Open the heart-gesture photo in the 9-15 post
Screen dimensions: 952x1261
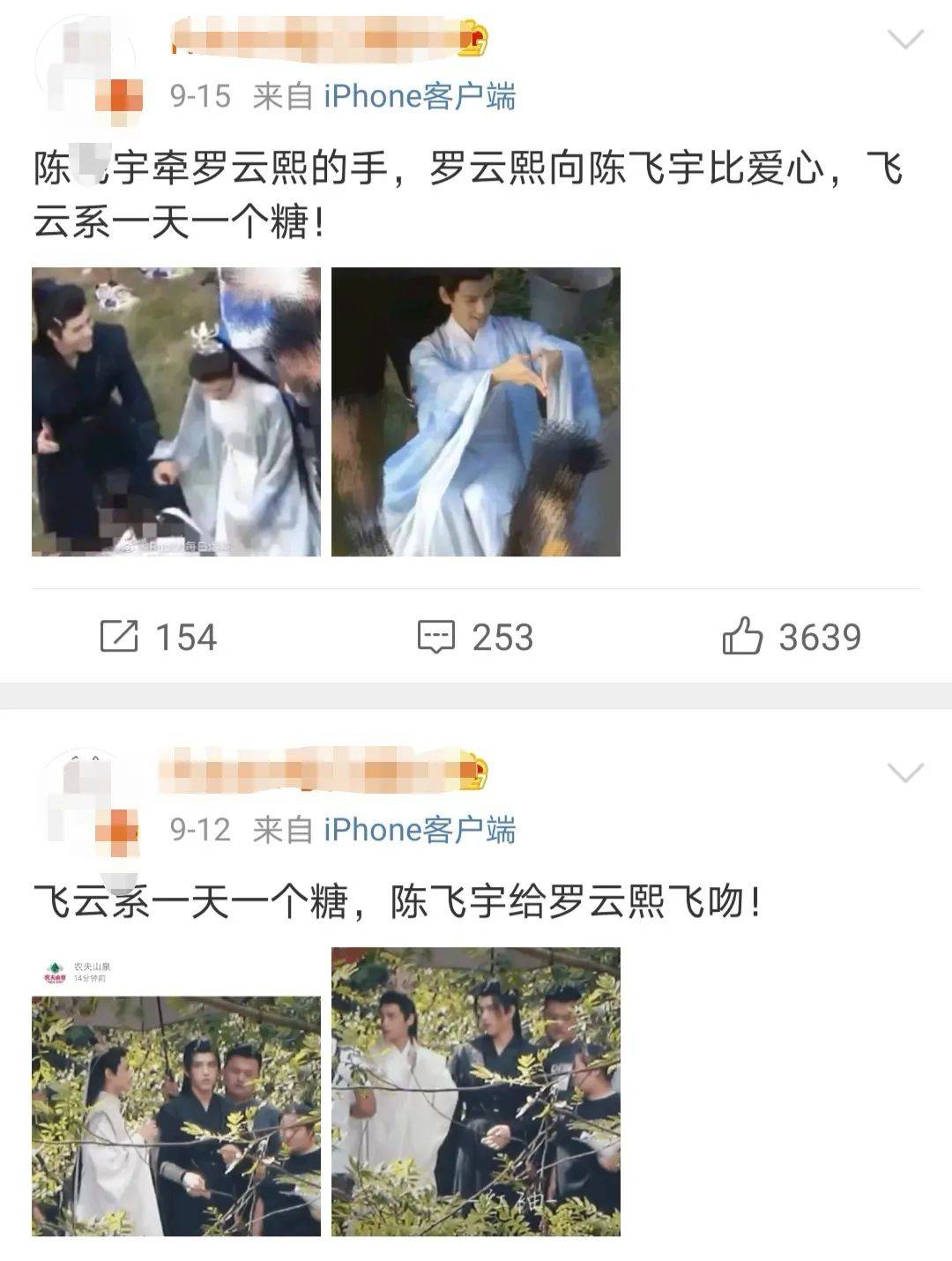click(x=476, y=412)
